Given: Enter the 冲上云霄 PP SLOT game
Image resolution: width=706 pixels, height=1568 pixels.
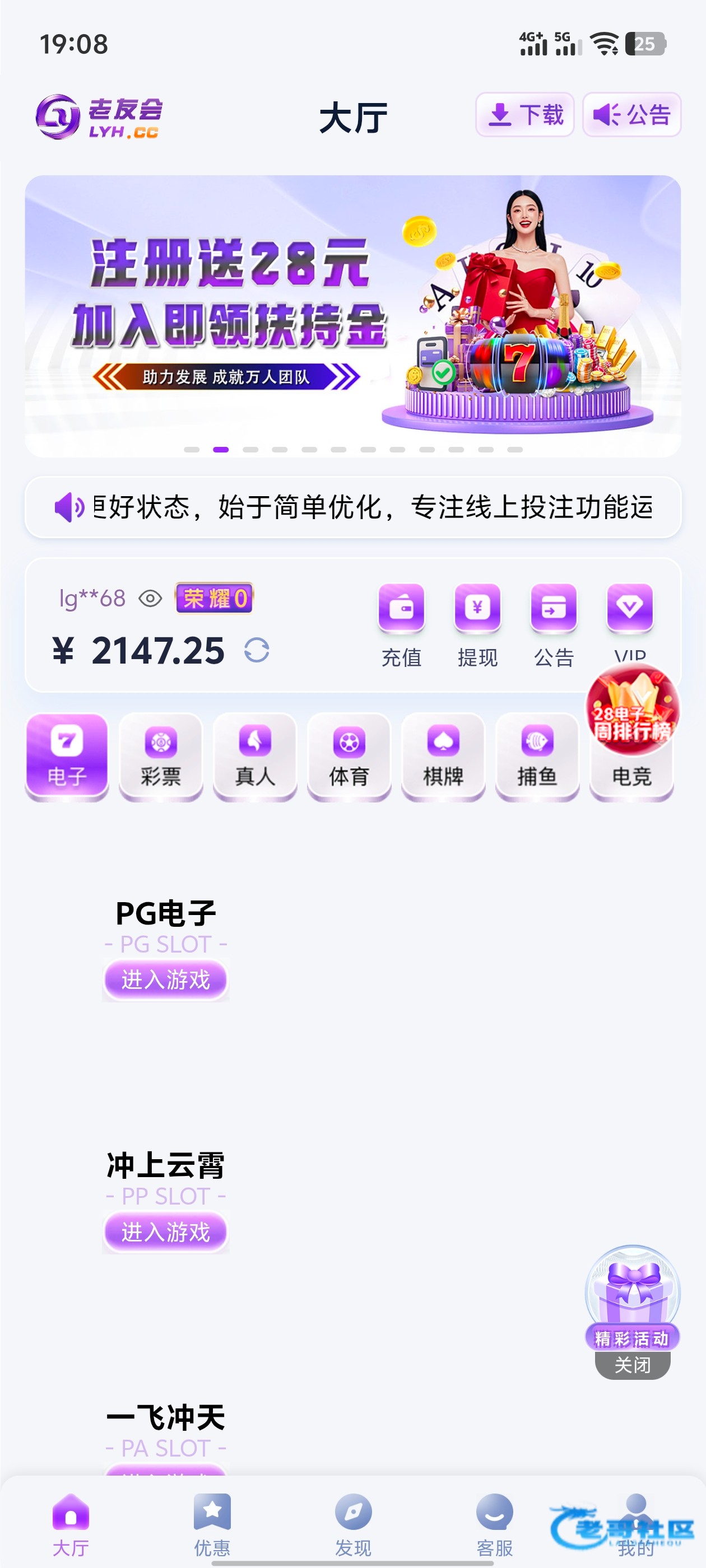Looking at the screenshot, I should (x=166, y=1231).
